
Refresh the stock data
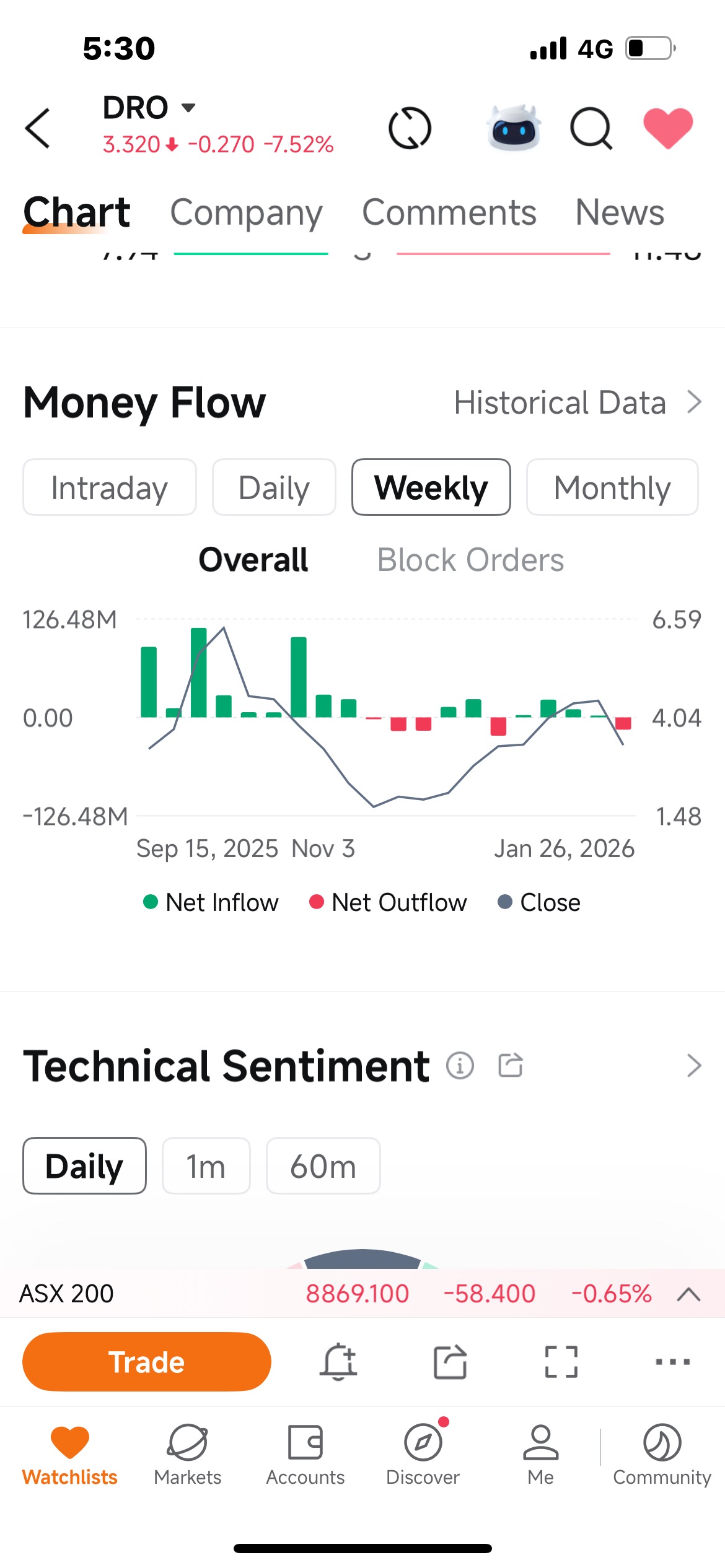pos(411,128)
